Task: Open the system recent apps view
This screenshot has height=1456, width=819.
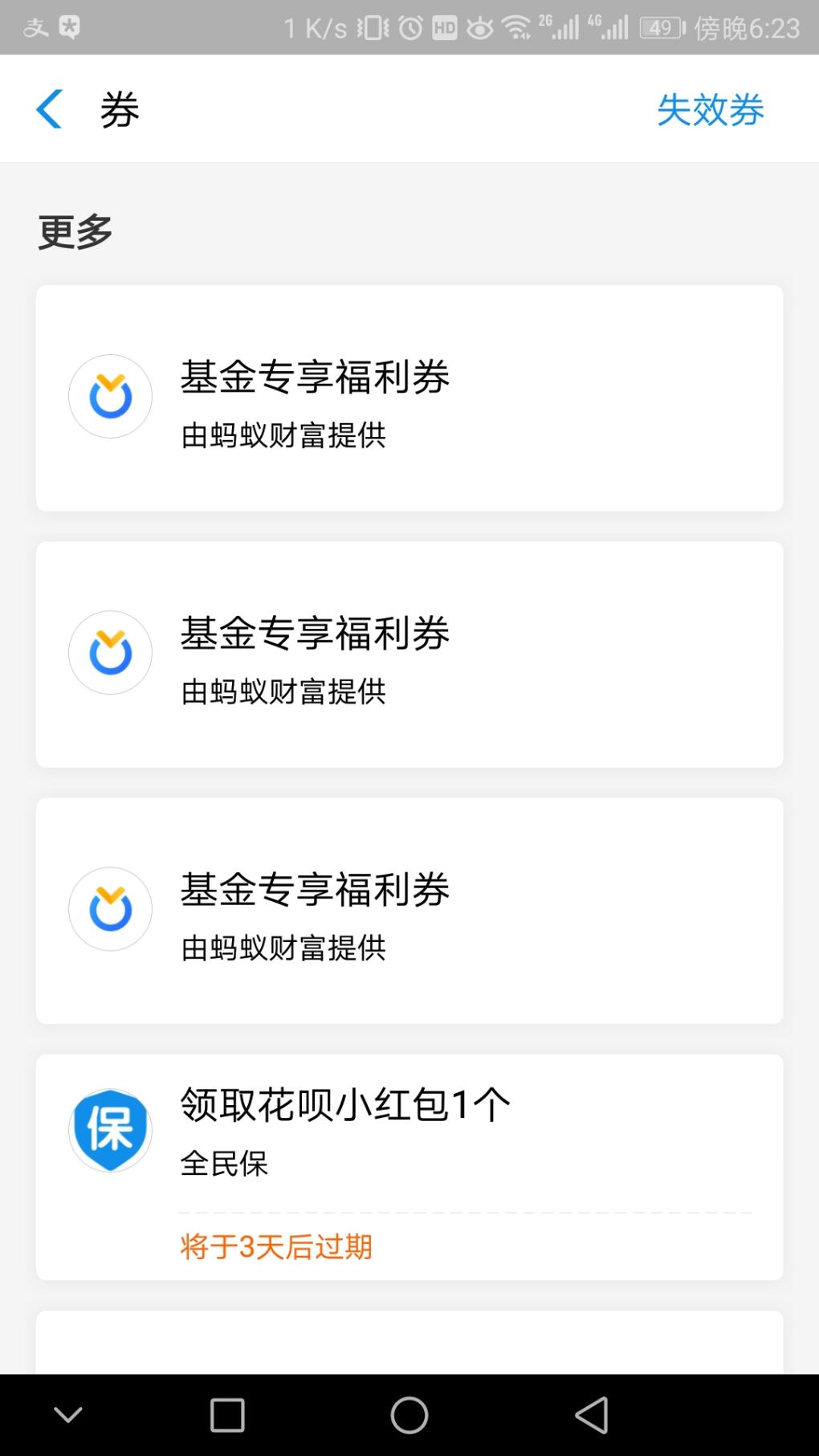Action: [227, 1415]
